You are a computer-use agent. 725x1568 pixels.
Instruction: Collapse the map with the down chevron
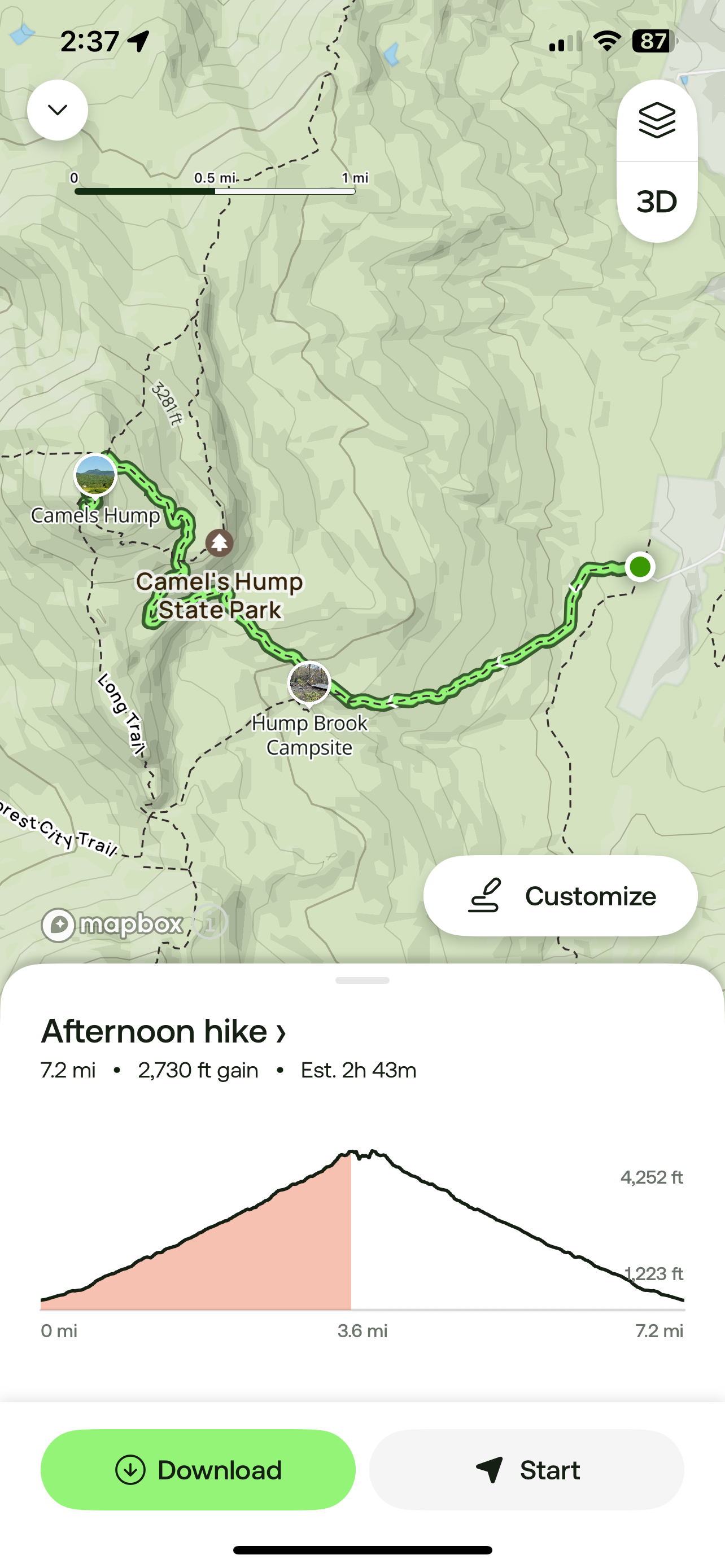coord(58,110)
